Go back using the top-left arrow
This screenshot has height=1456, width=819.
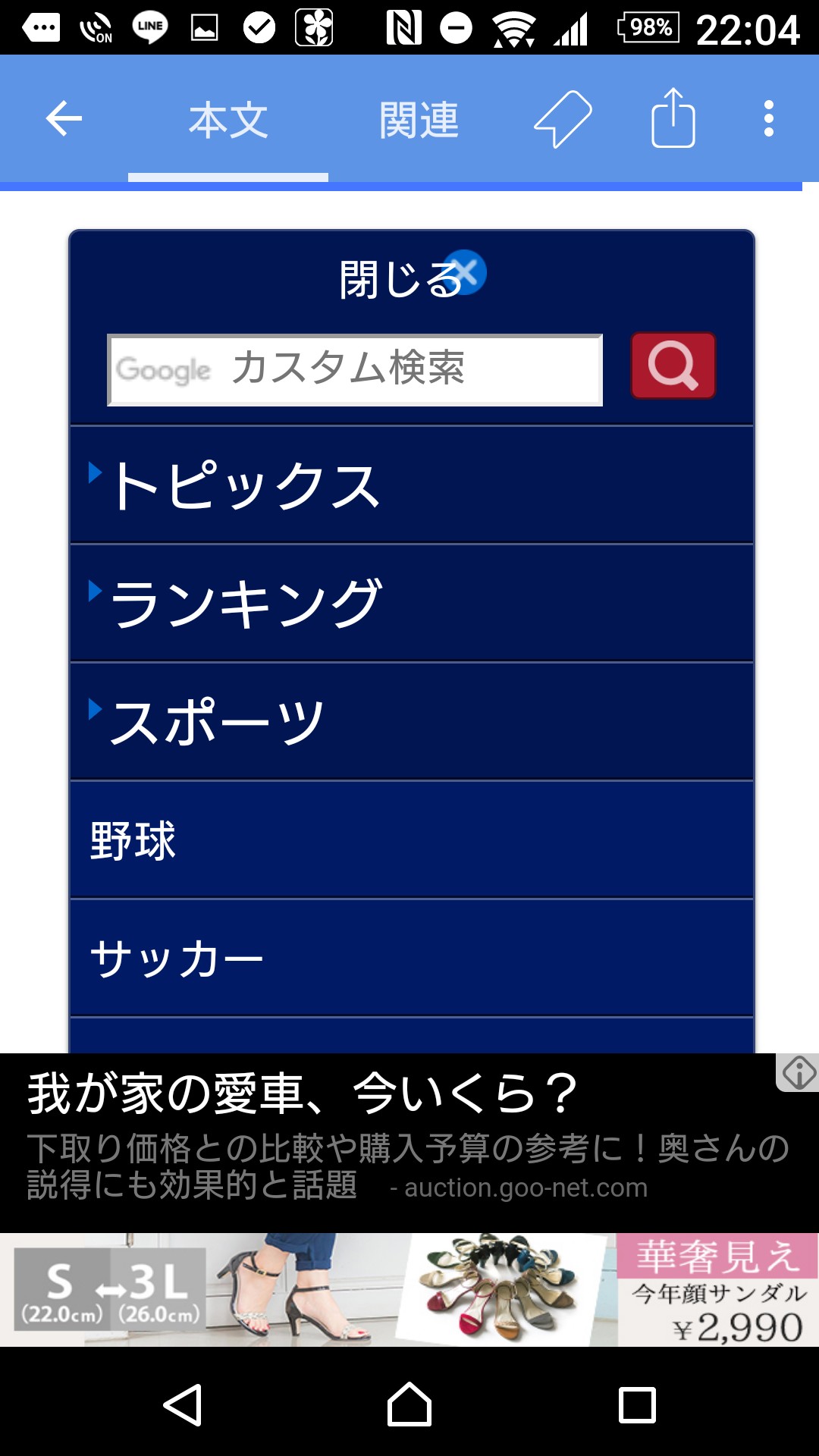click(x=64, y=119)
